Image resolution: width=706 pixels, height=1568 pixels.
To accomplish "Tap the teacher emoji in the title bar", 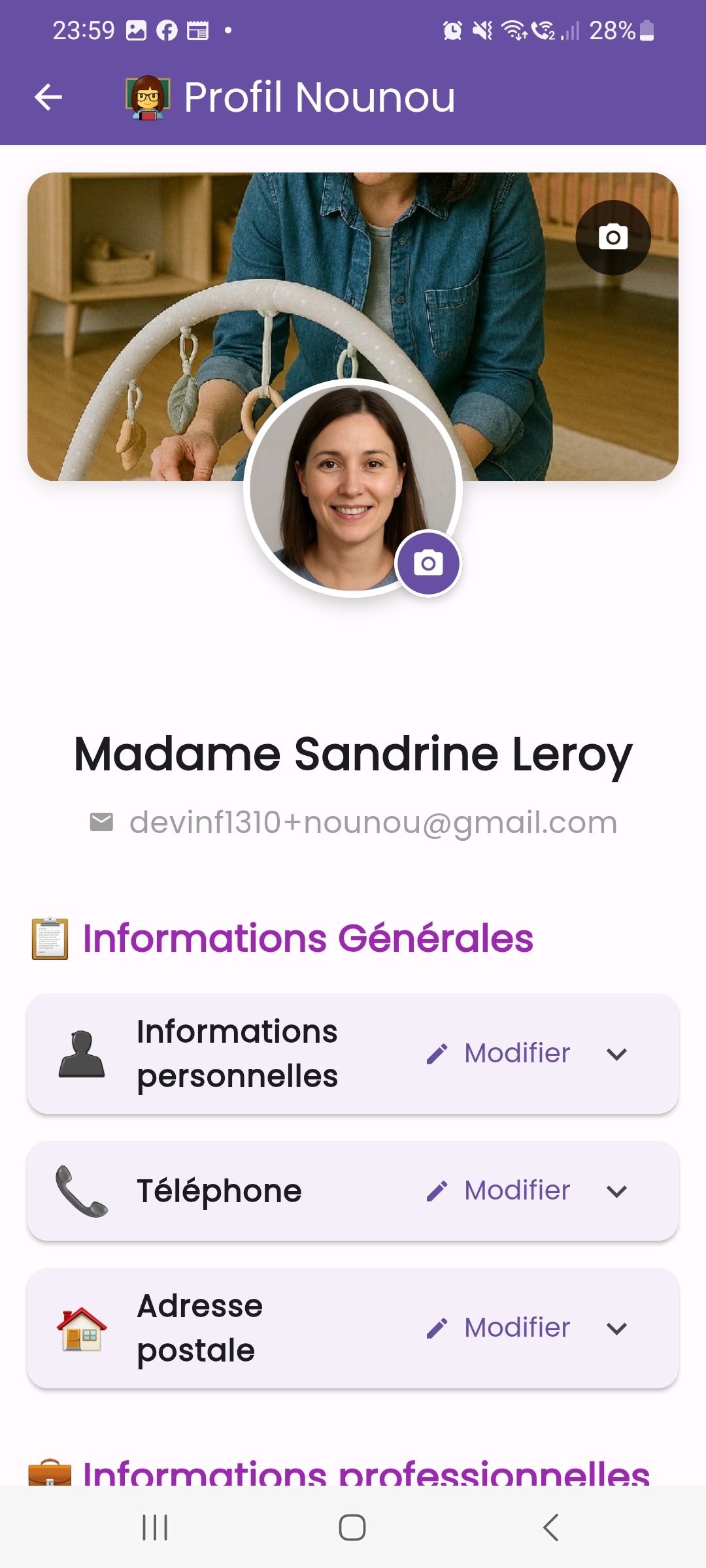I will 147,98.
